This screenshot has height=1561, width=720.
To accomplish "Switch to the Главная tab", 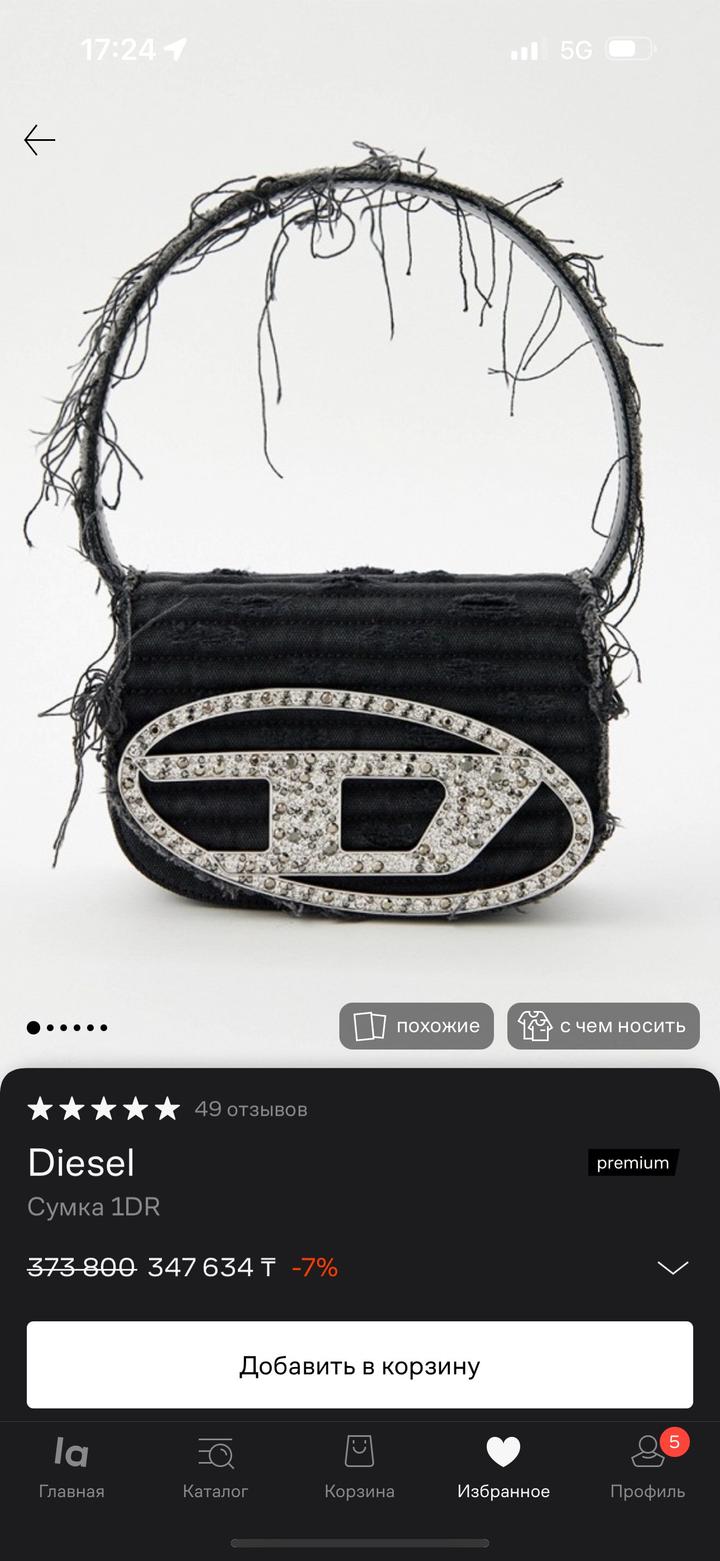I will (71, 1467).
